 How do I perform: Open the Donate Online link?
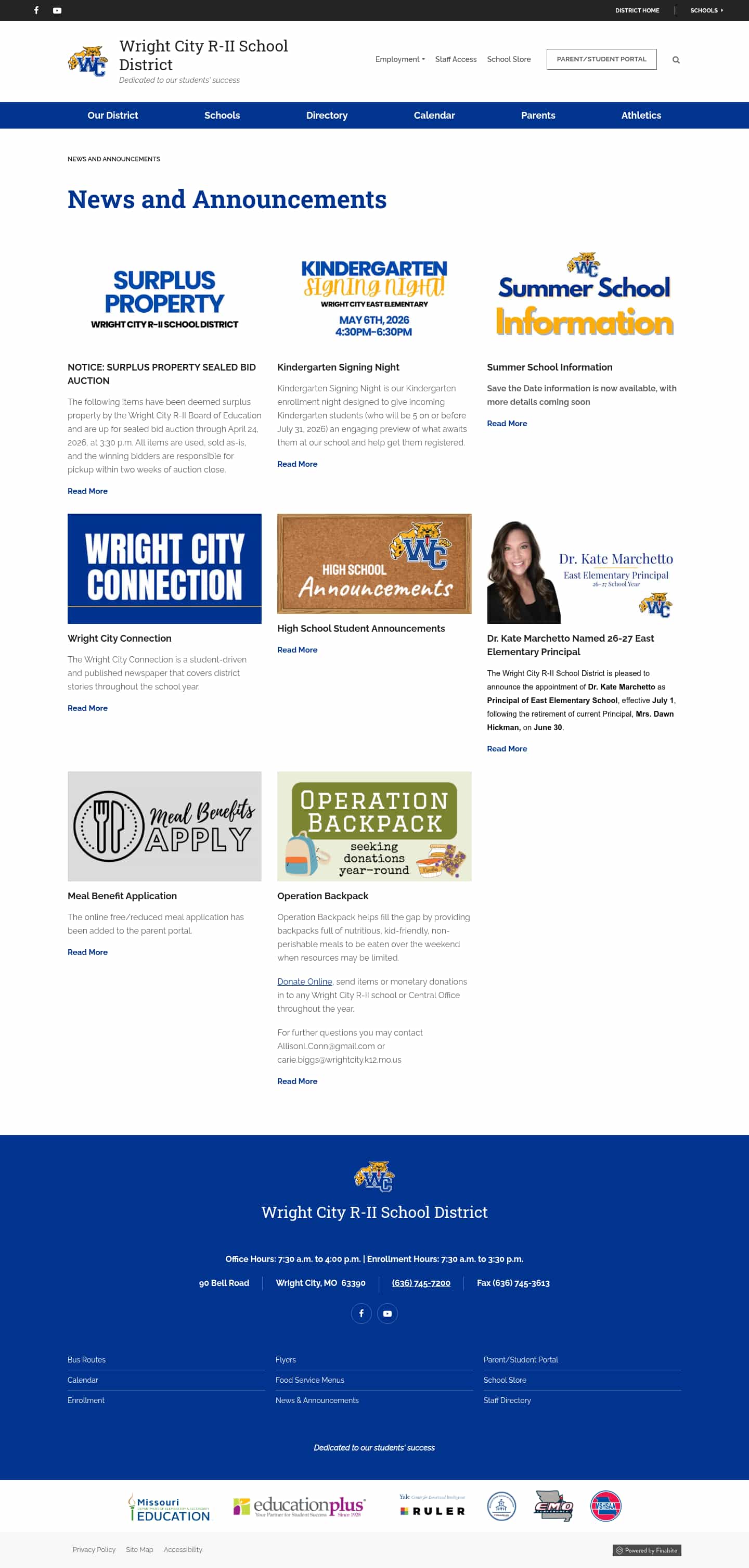coord(304,981)
